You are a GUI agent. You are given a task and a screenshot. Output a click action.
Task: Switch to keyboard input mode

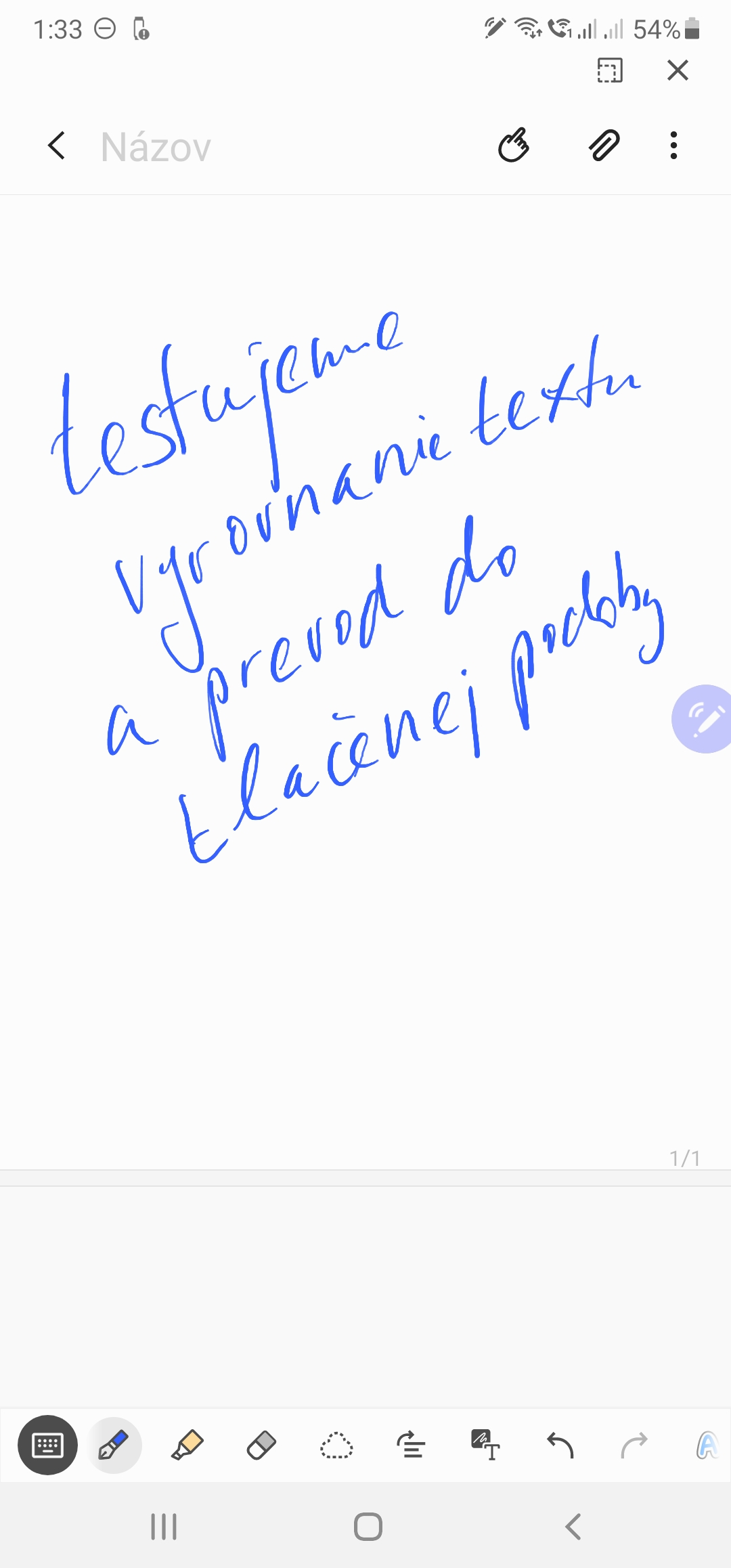47,1445
